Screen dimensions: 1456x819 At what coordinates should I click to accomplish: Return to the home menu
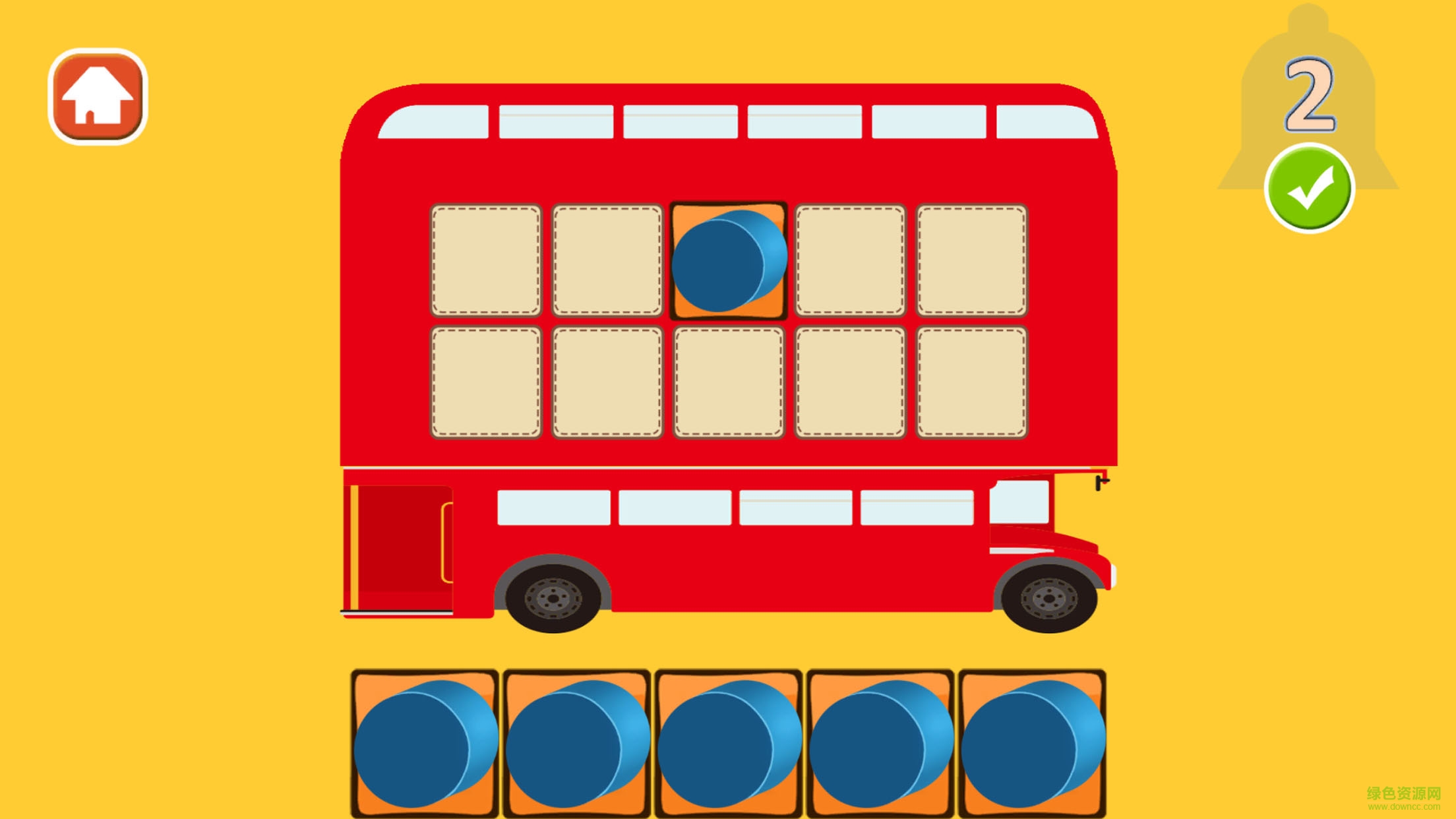tap(98, 96)
